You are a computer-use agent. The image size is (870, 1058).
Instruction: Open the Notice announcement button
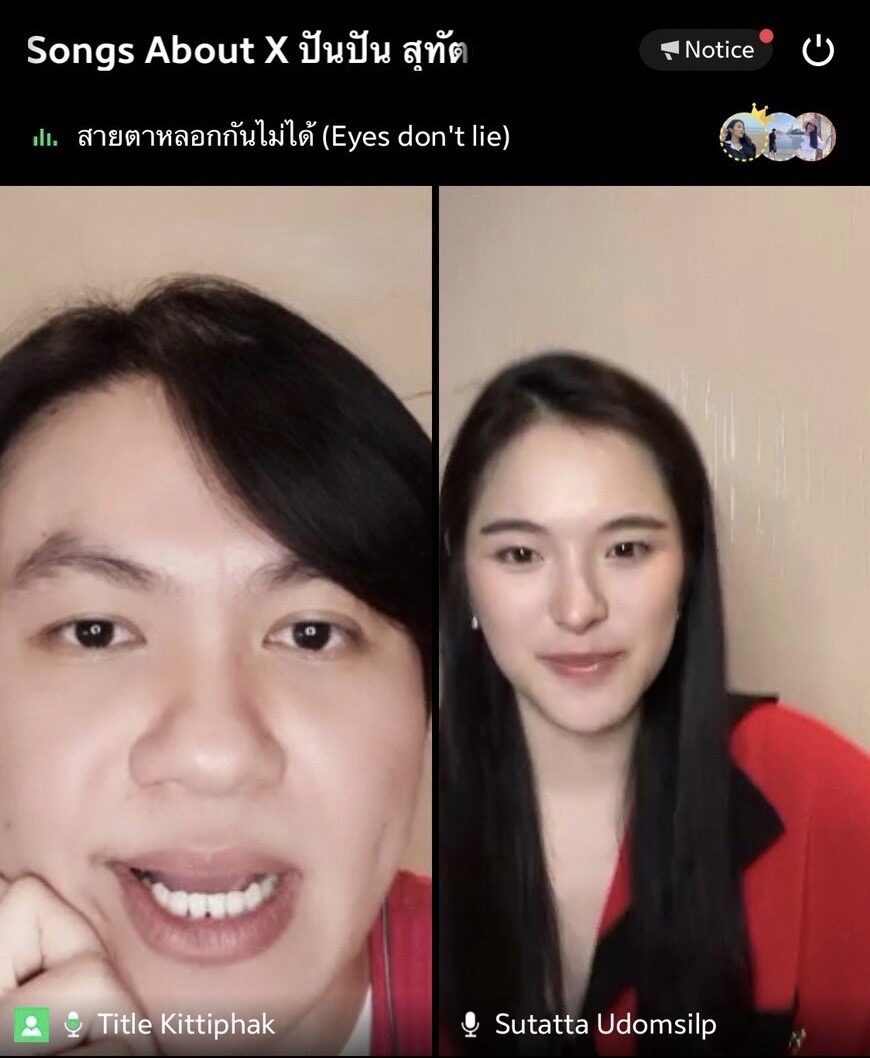tap(706, 50)
